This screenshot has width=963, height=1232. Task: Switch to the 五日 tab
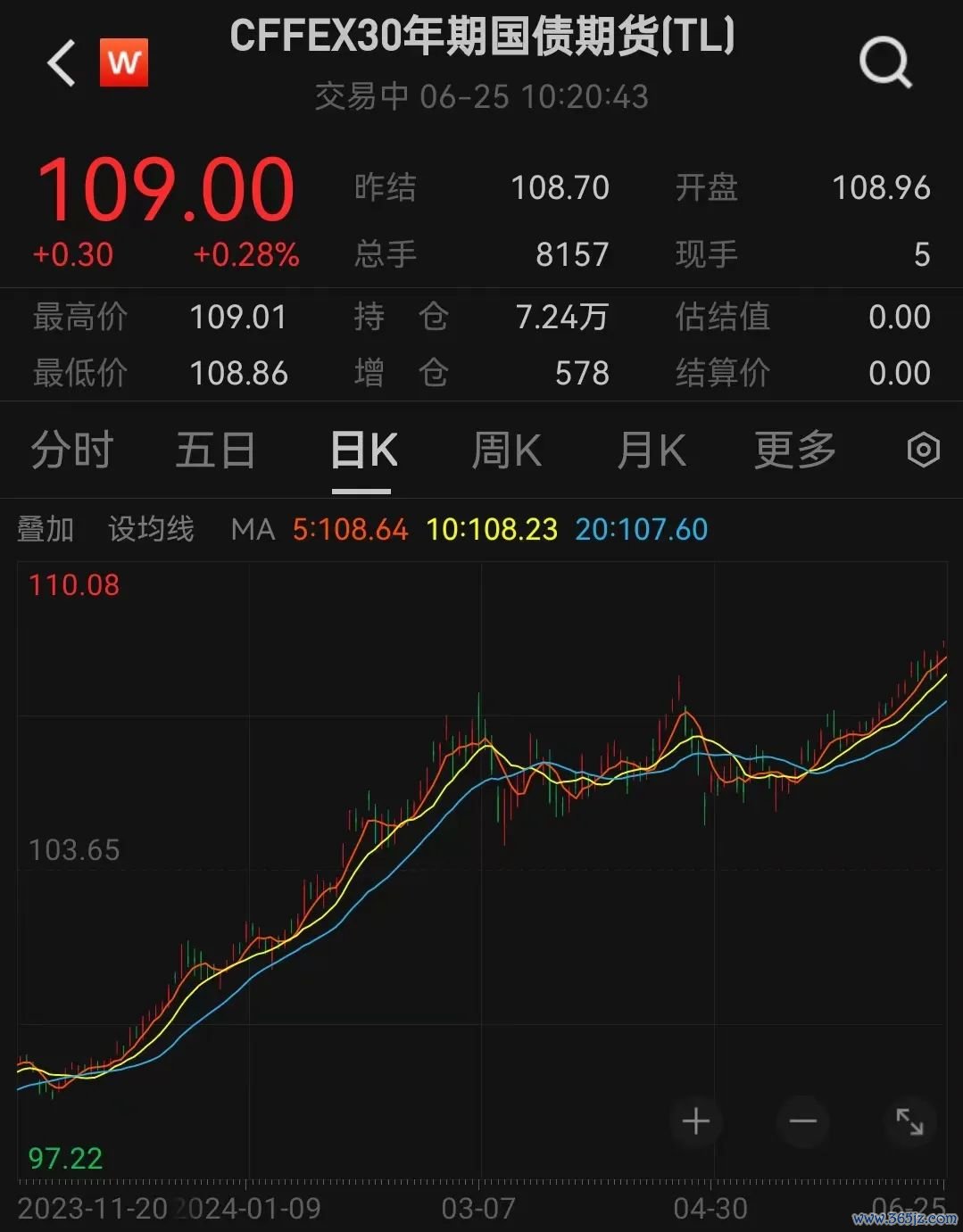[x=215, y=450]
